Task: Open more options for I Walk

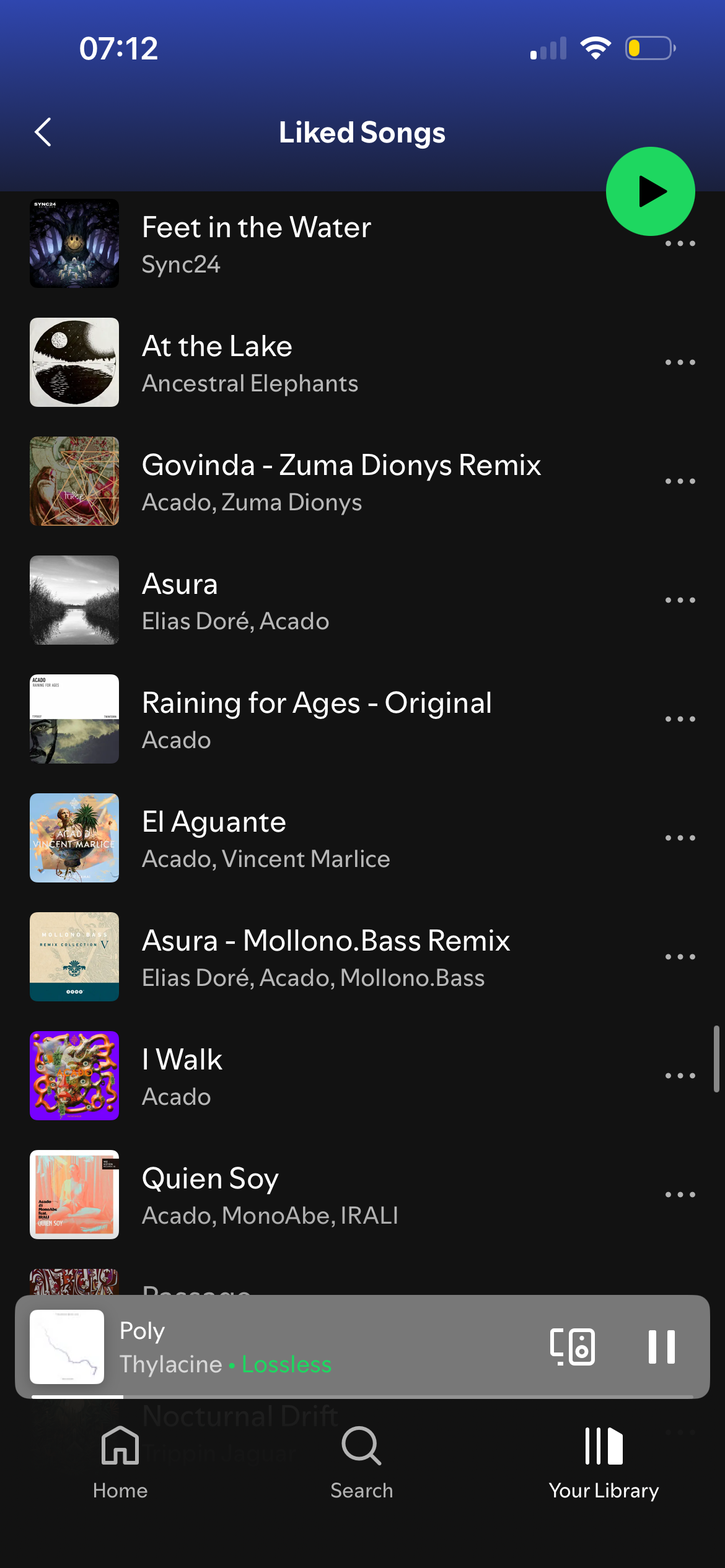Action: [680, 1076]
